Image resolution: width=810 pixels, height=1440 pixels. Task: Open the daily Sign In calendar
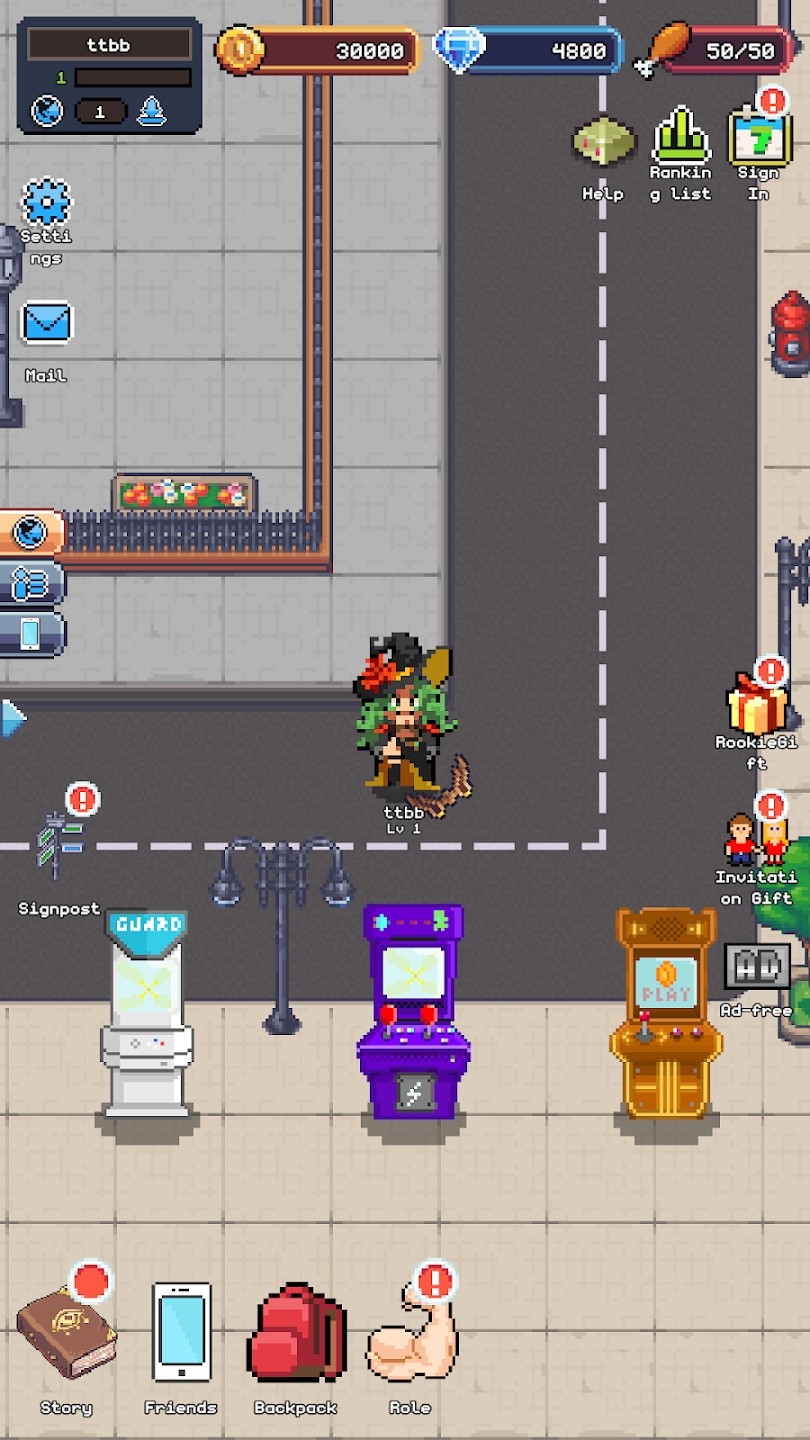click(758, 140)
